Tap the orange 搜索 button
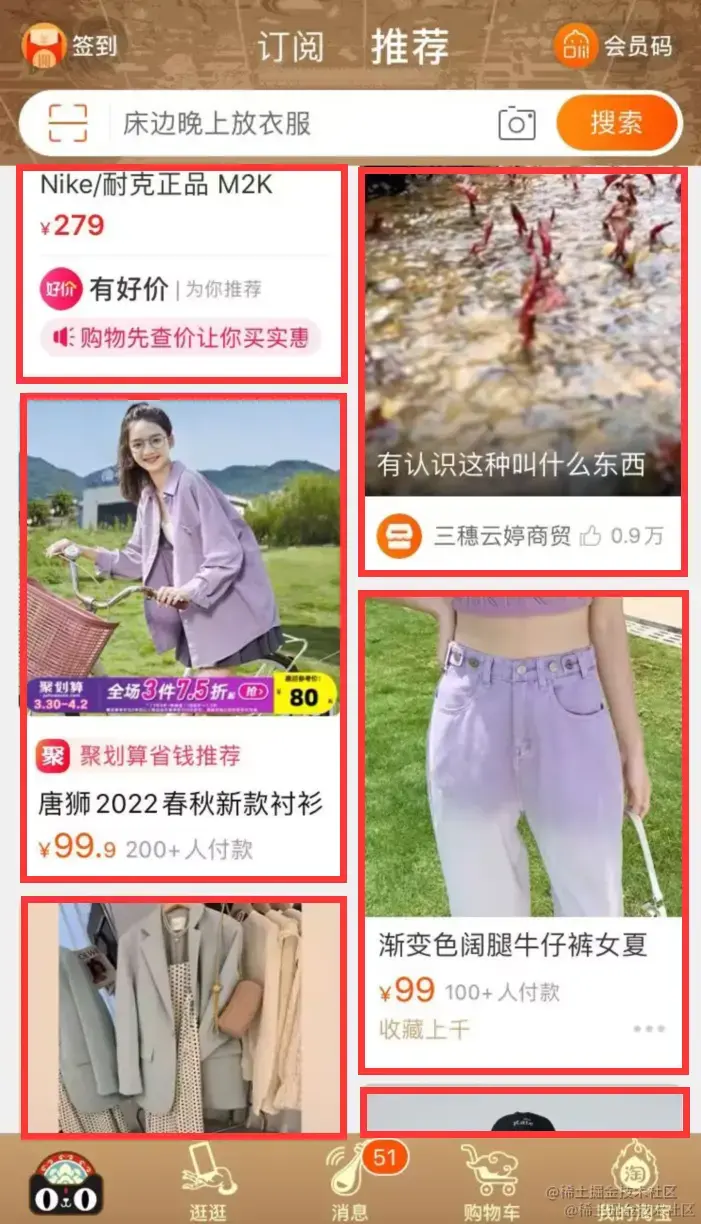The image size is (701, 1224). click(x=616, y=123)
